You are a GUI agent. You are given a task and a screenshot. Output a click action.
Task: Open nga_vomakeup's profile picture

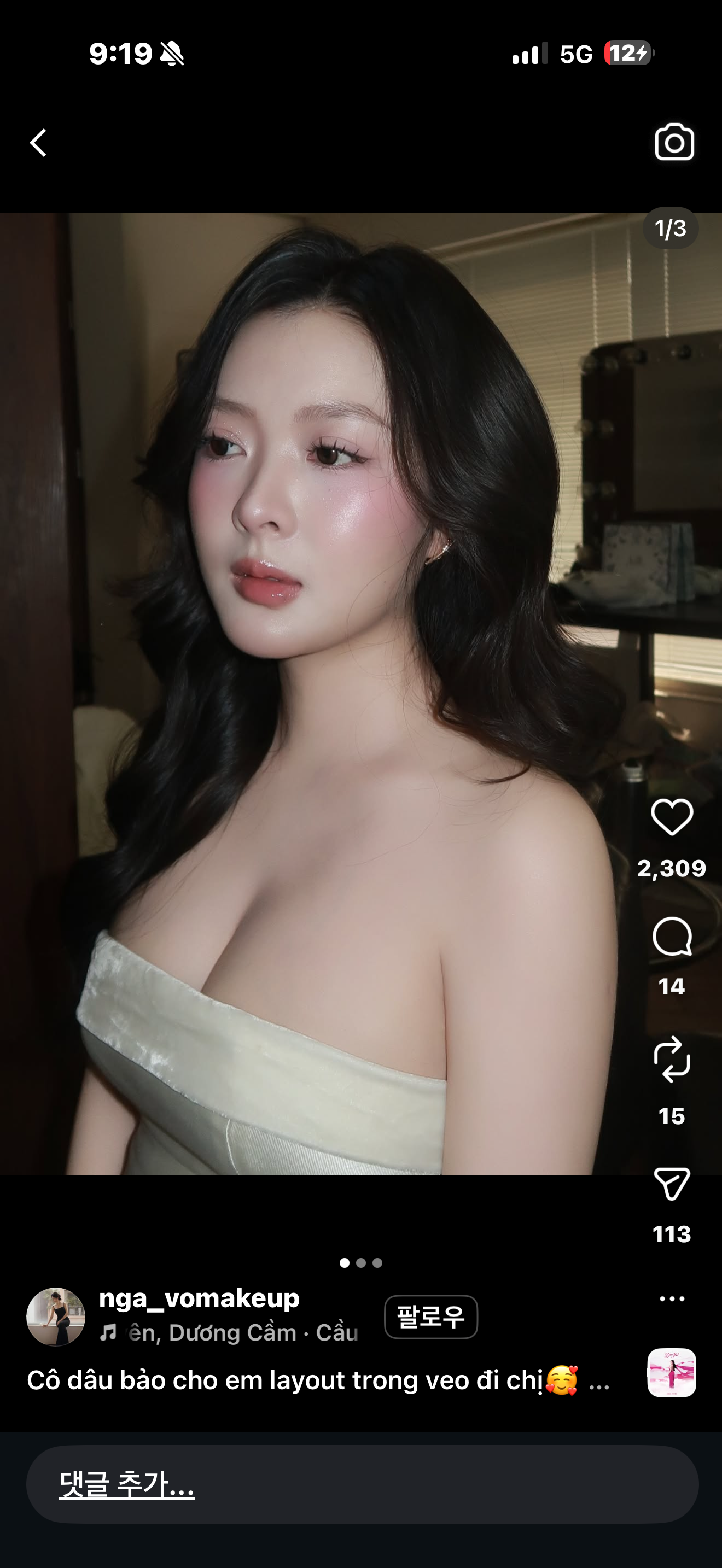point(55,1317)
